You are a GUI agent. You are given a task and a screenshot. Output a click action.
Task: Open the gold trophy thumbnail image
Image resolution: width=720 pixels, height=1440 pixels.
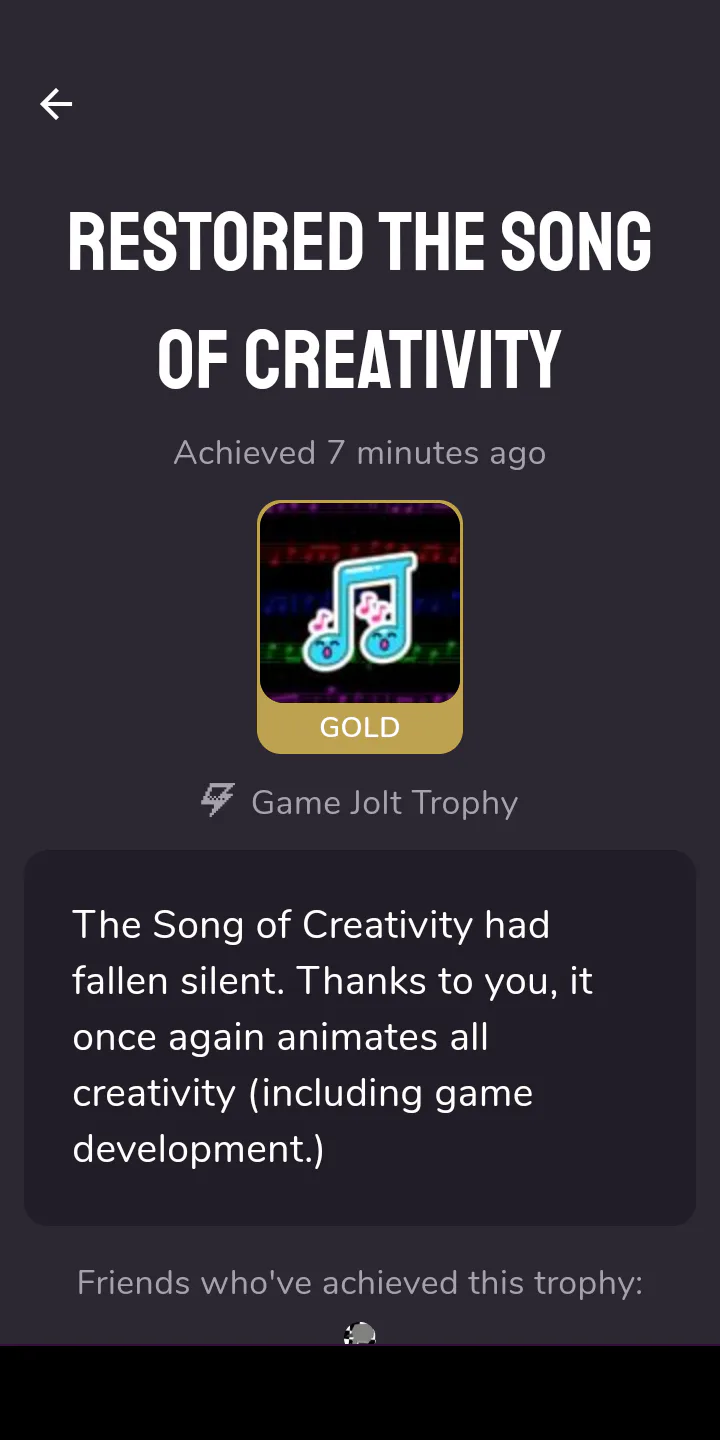(x=360, y=604)
